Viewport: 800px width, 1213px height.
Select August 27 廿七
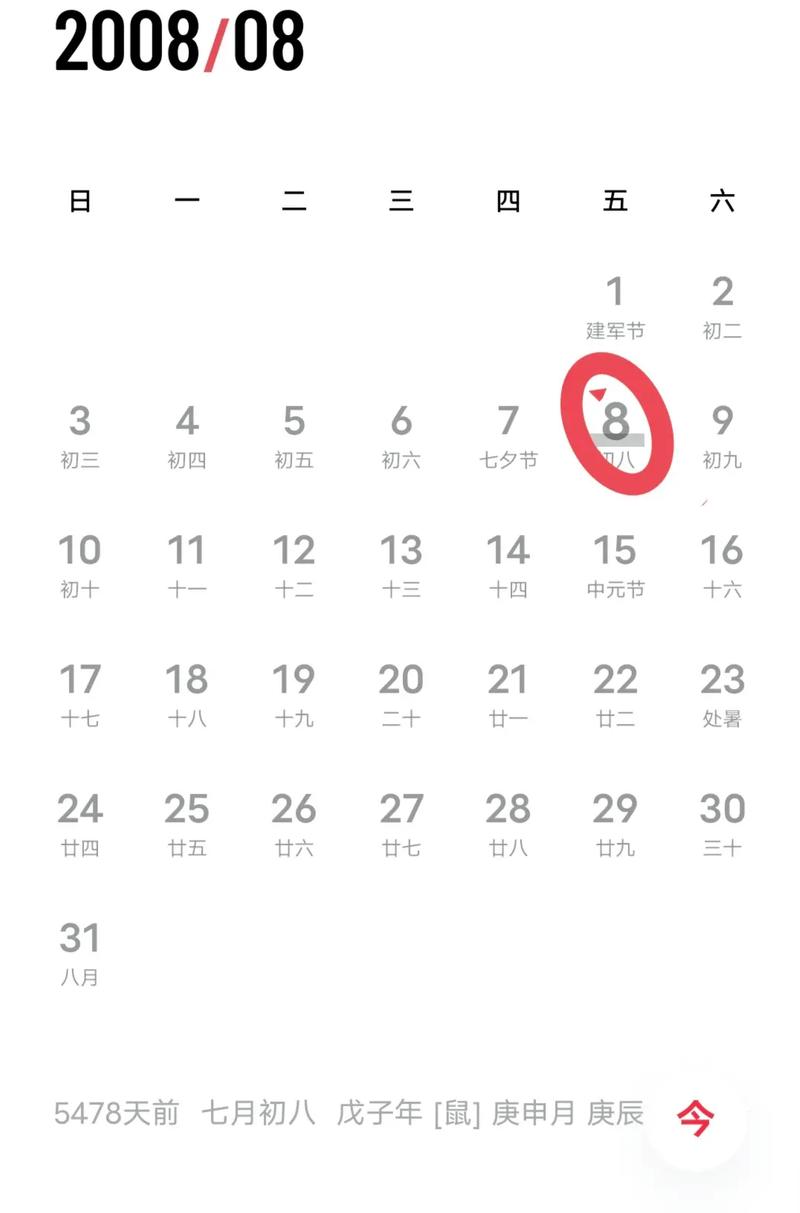coord(401,821)
